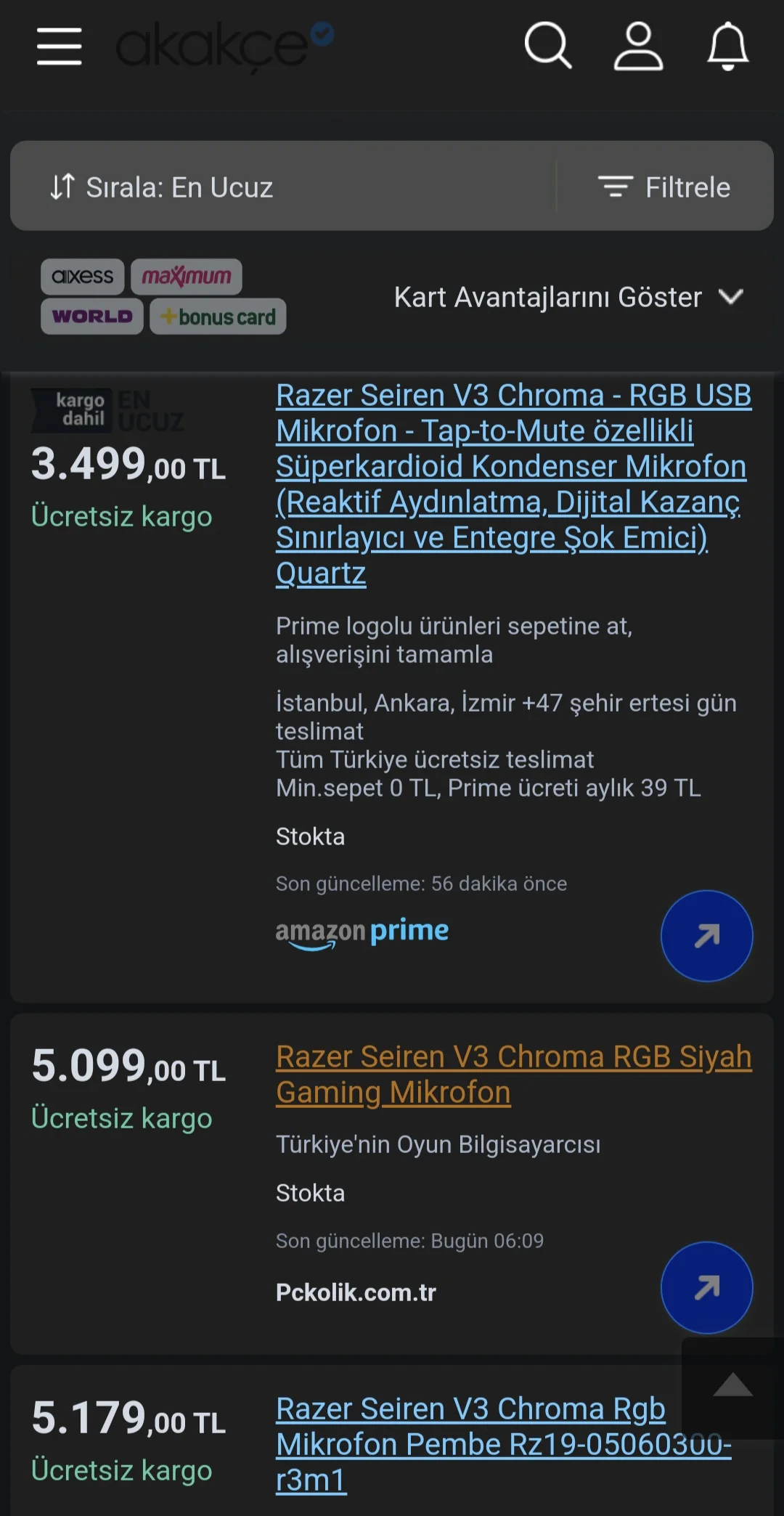The image size is (784, 1516).
Task: Open the user account icon
Action: coord(638,46)
